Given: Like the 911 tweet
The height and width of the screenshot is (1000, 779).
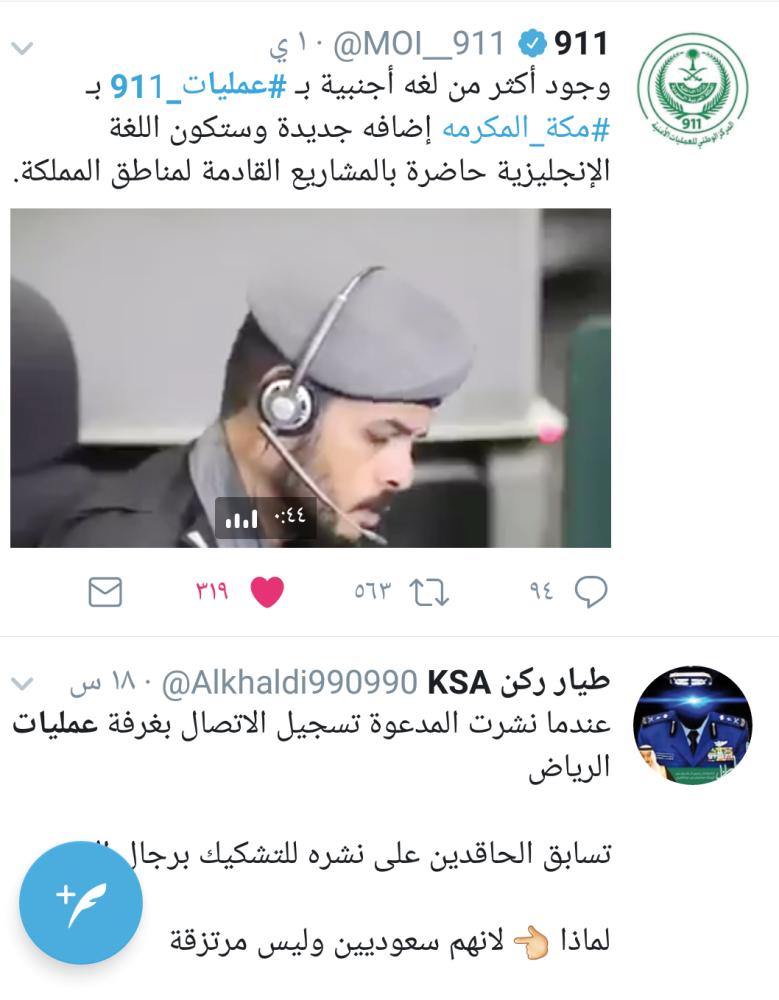Looking at the screenshot, I should (266, 593).
